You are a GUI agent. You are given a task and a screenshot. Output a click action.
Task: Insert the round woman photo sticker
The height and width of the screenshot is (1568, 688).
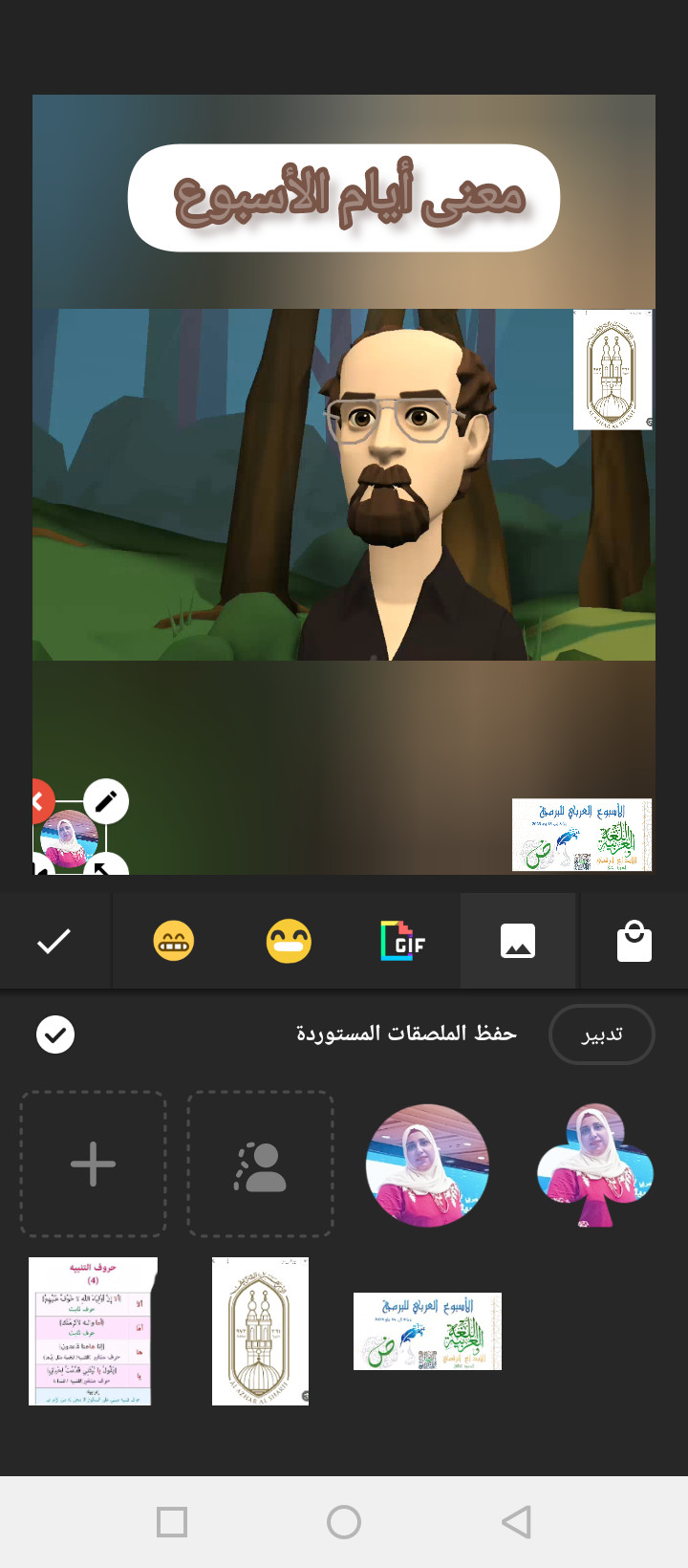(427, 1164)
